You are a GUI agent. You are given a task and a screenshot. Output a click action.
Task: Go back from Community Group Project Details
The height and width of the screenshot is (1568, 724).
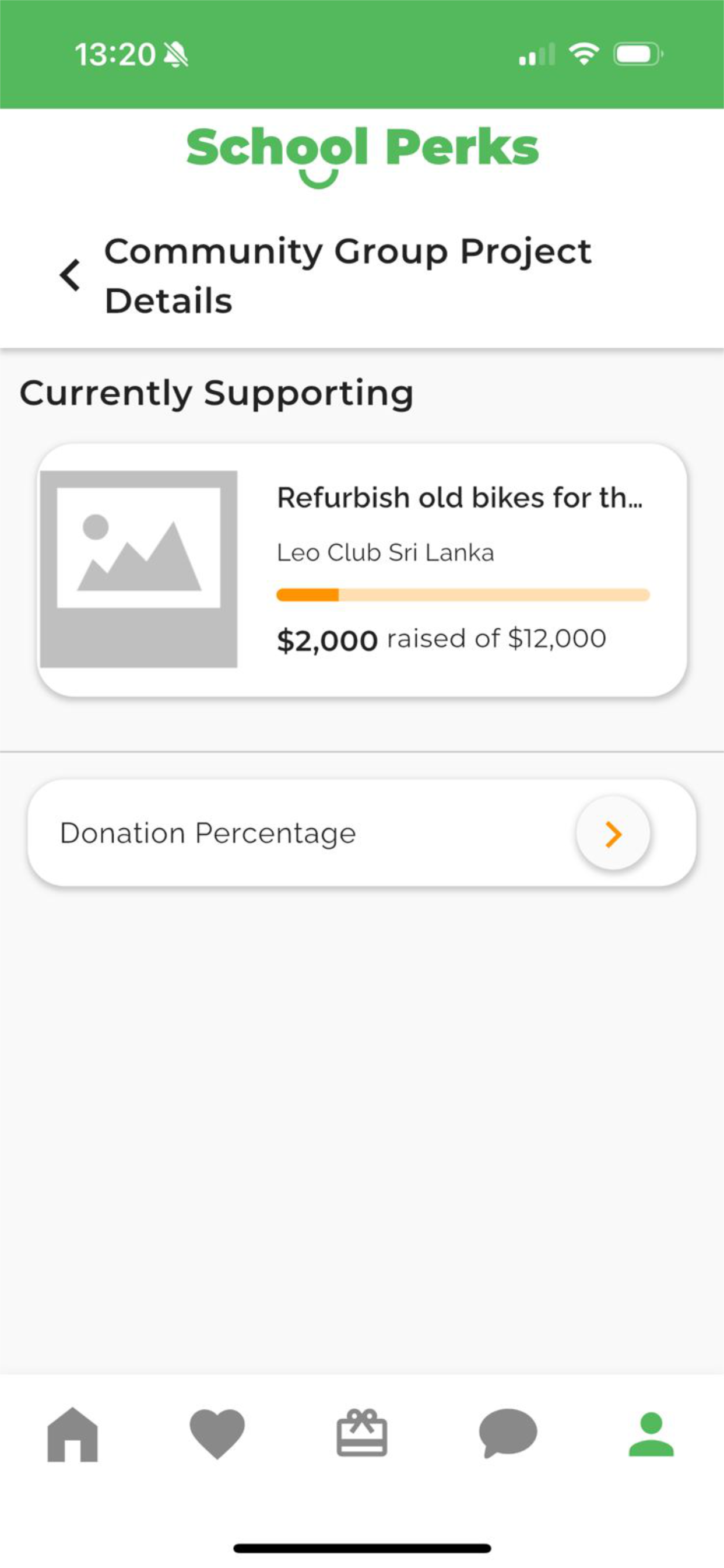[70, 275]
